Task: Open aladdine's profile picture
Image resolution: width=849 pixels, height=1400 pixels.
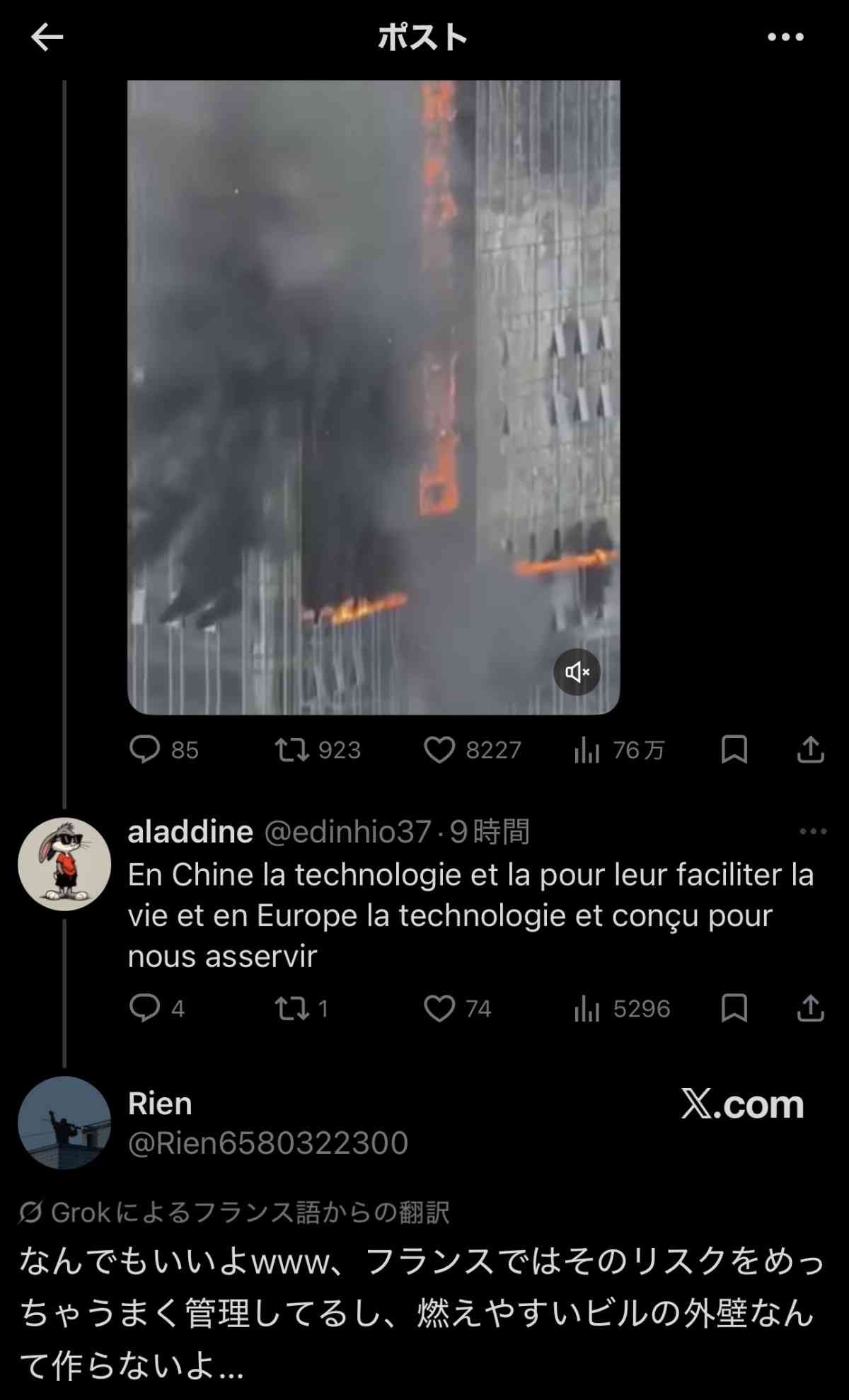Action: click(64, 864)
